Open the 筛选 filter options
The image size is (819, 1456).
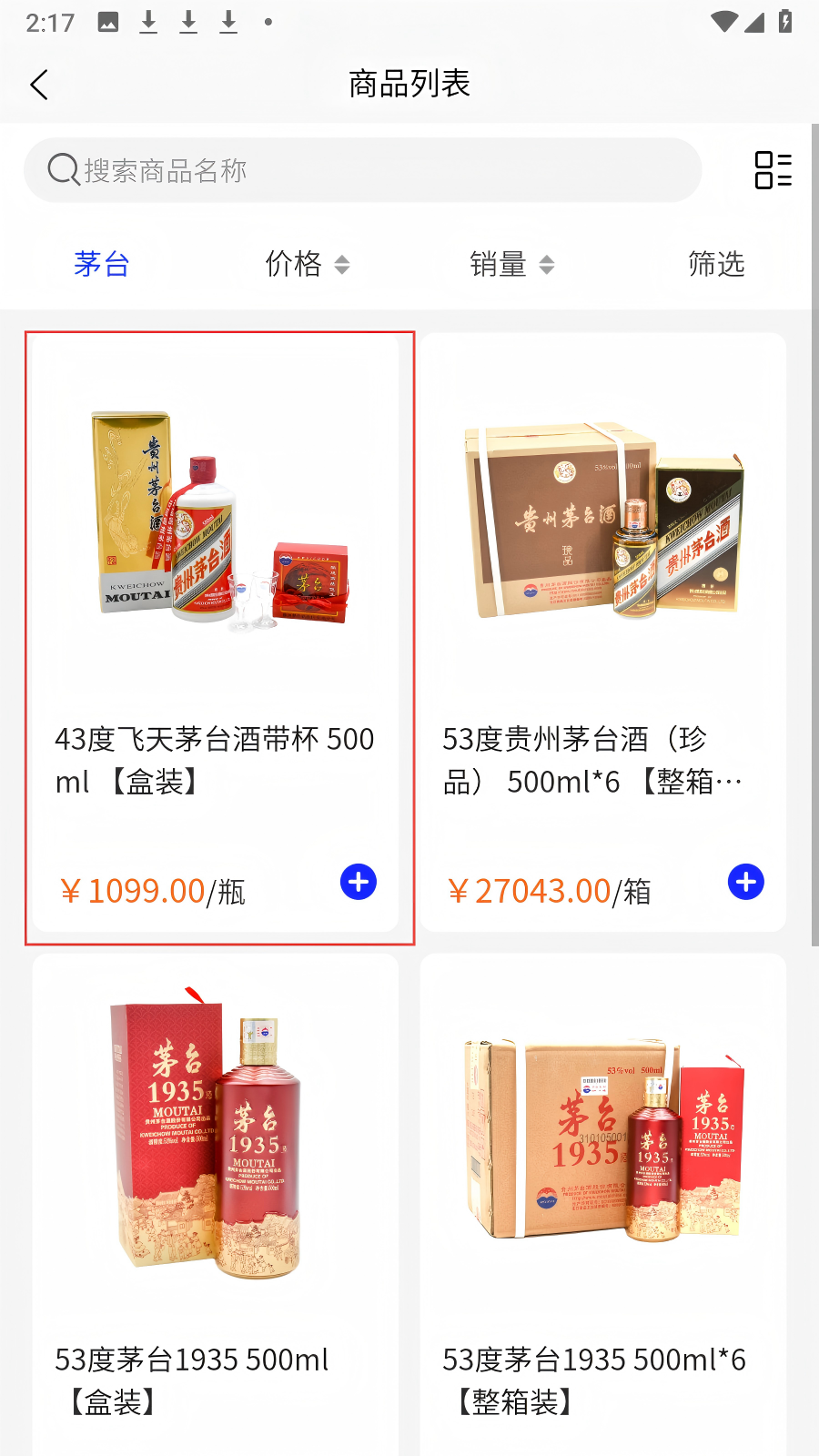tap(716, 264)
